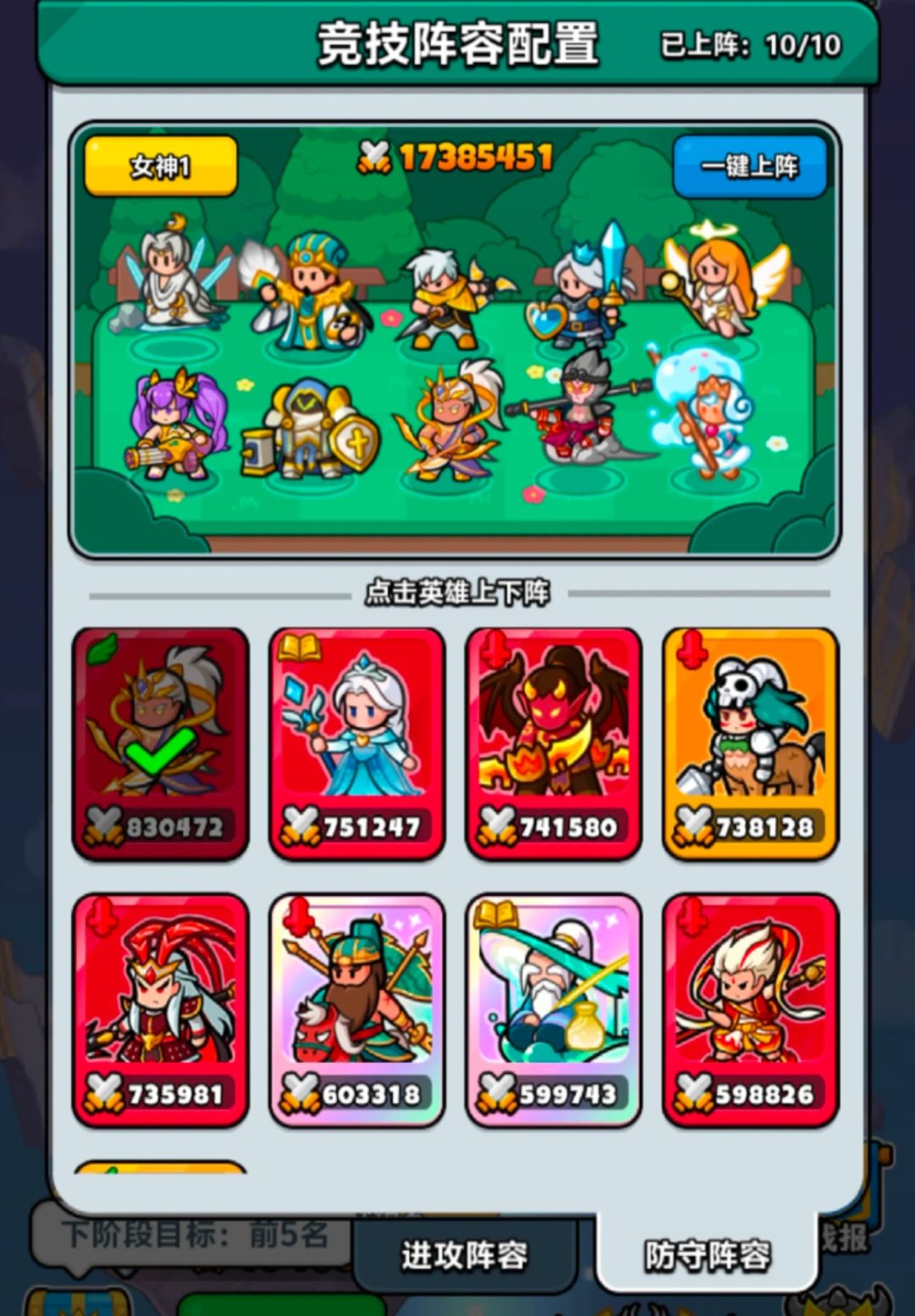
Task: Select the ice queen hero card with power 751247
Action: pyautogui.click(x=357, y=741)
